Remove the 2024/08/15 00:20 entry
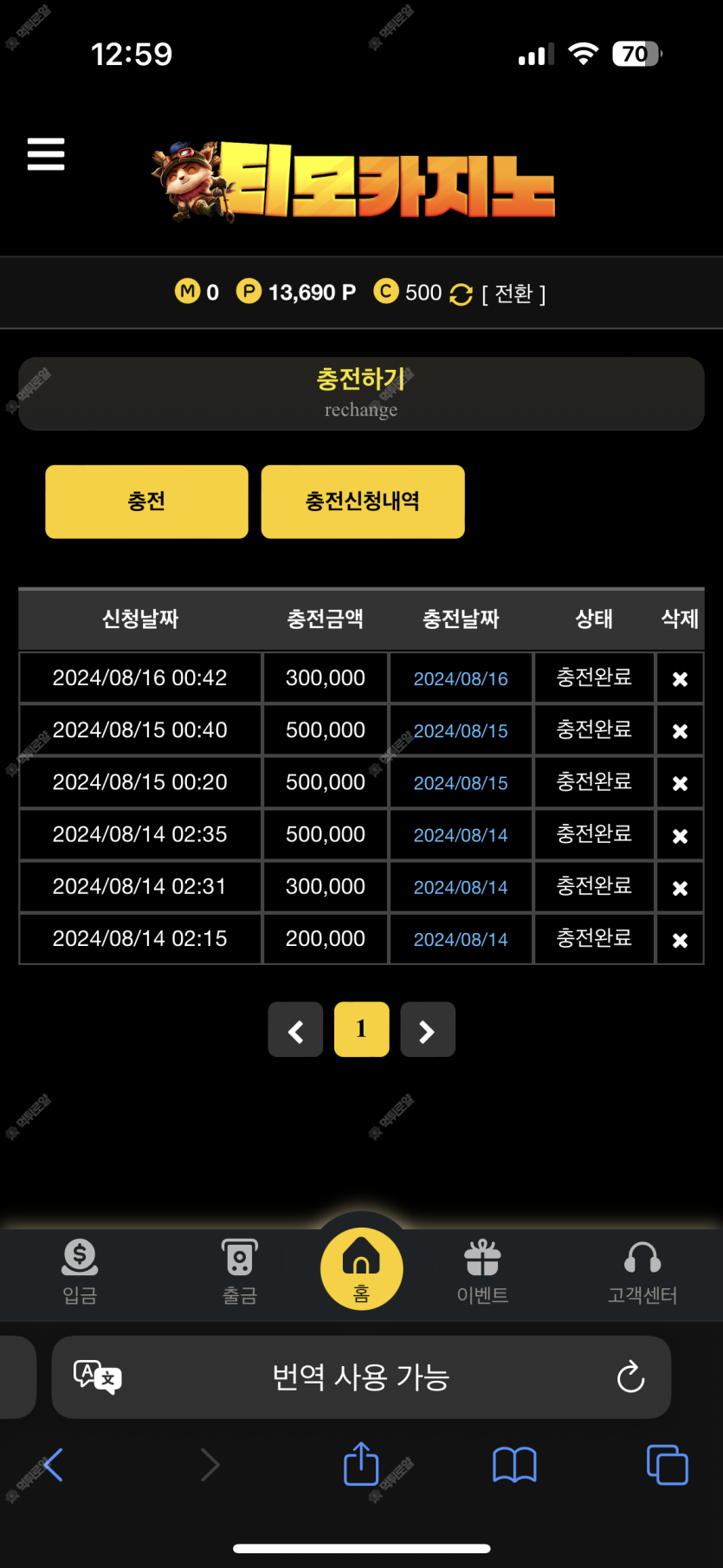 coord(680,783)
